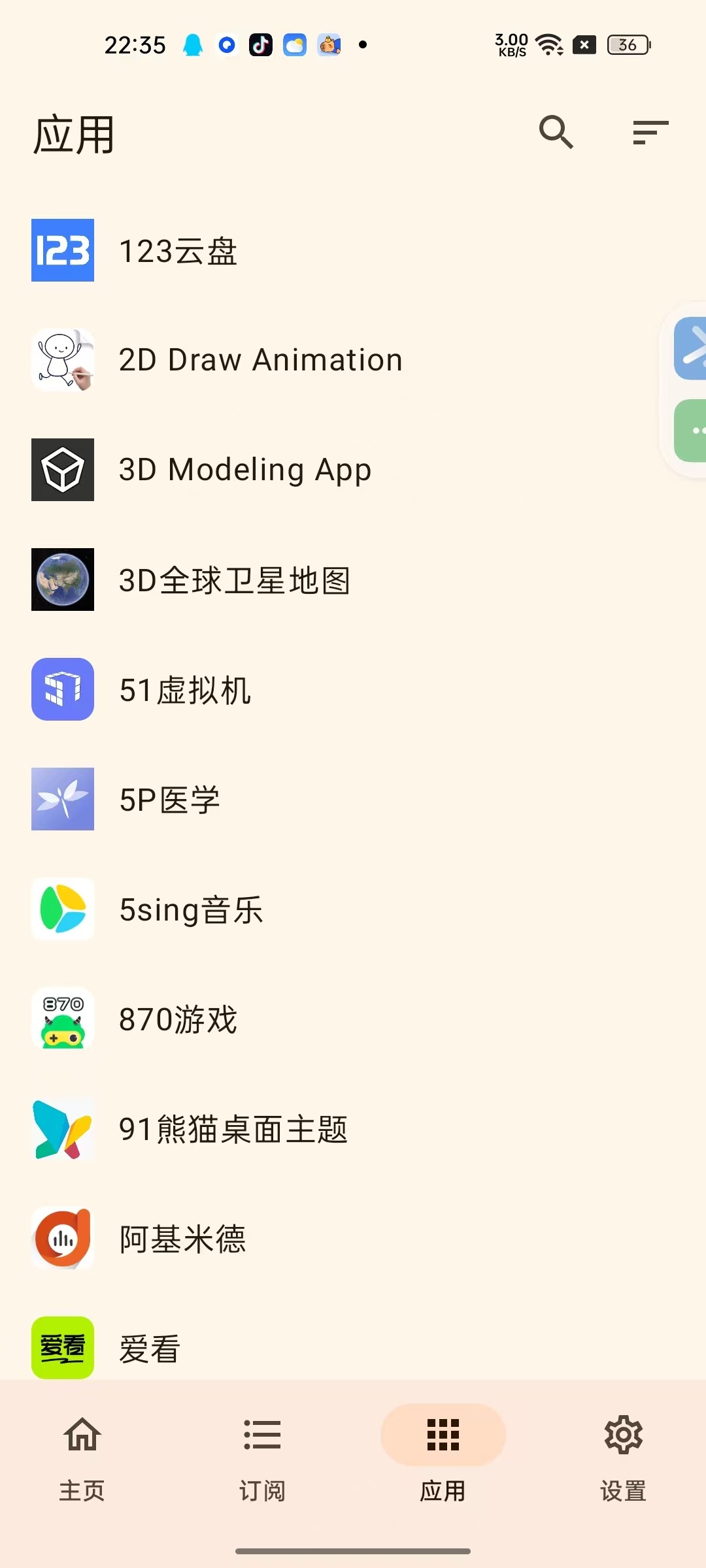Tap the green floating sidebar shortcut

691,431
